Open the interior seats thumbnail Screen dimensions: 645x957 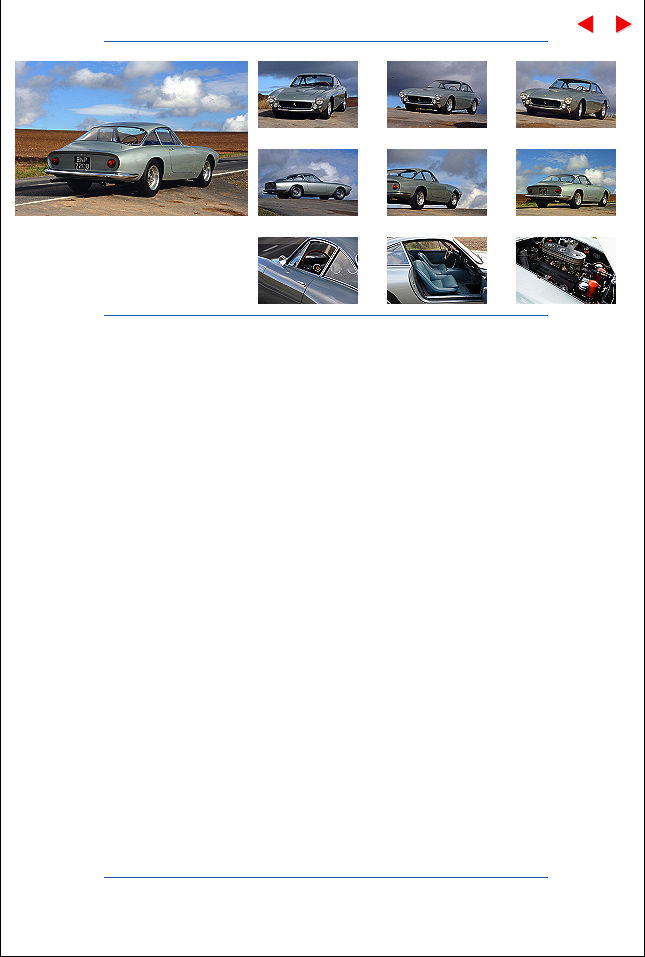pyautogui.click(x=436, y=270)
